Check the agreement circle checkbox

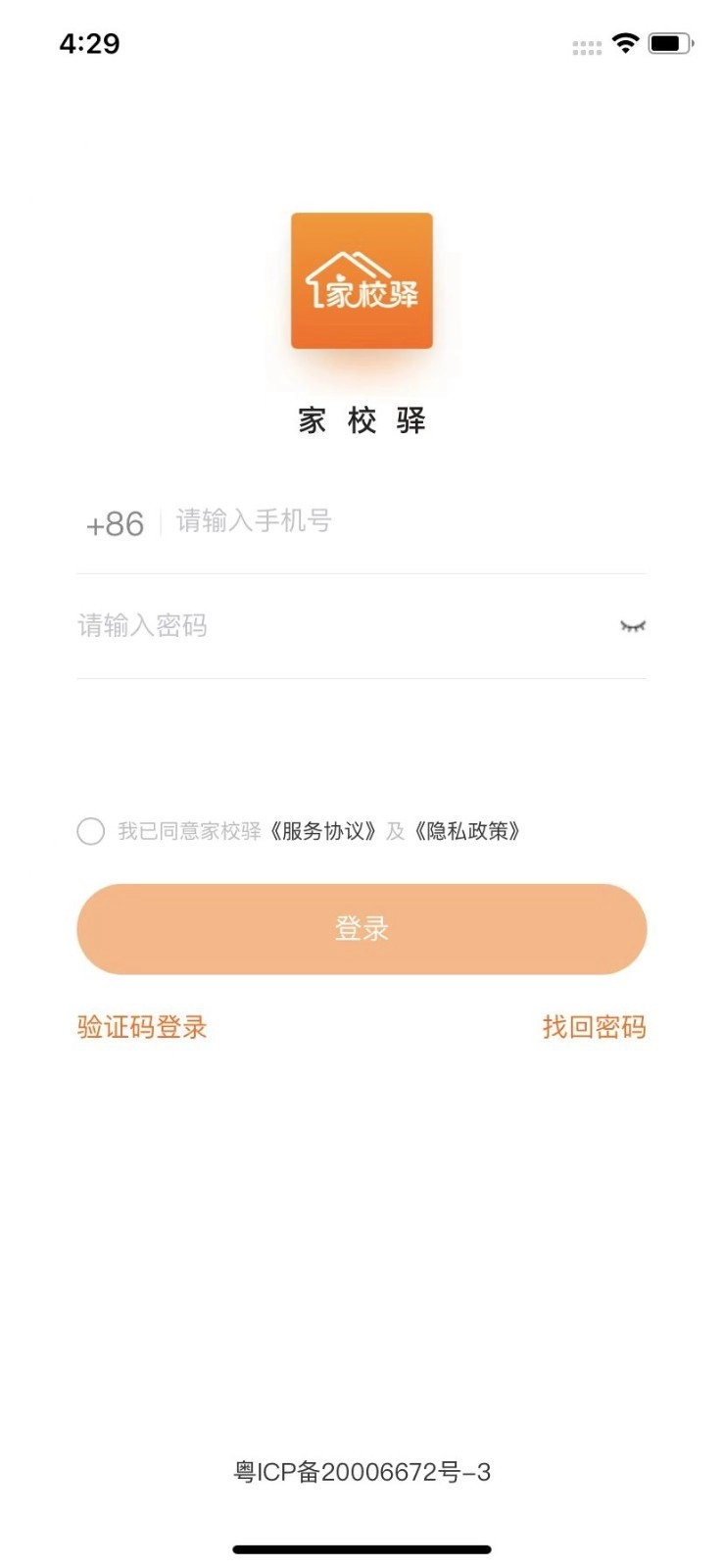coord(91,831)
